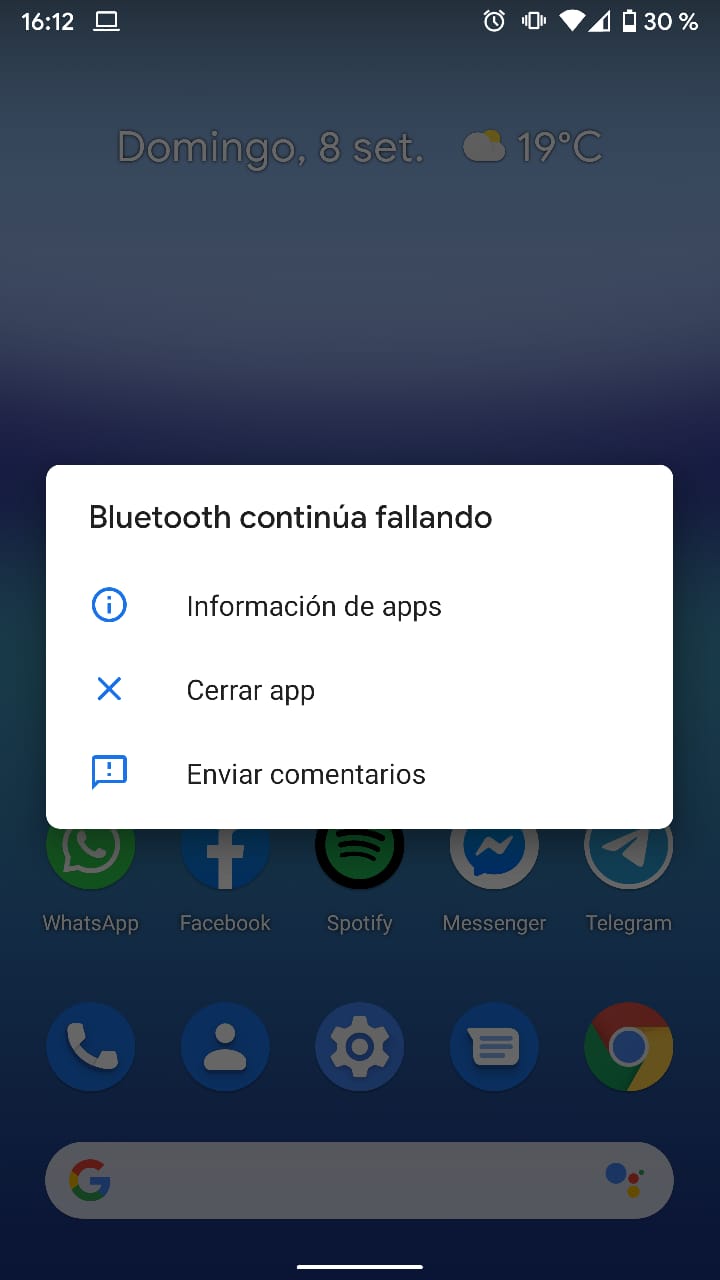Open the Settings gear in the dock
This screenshot has height=1280, width=720.
click(x=359, y=1046)
